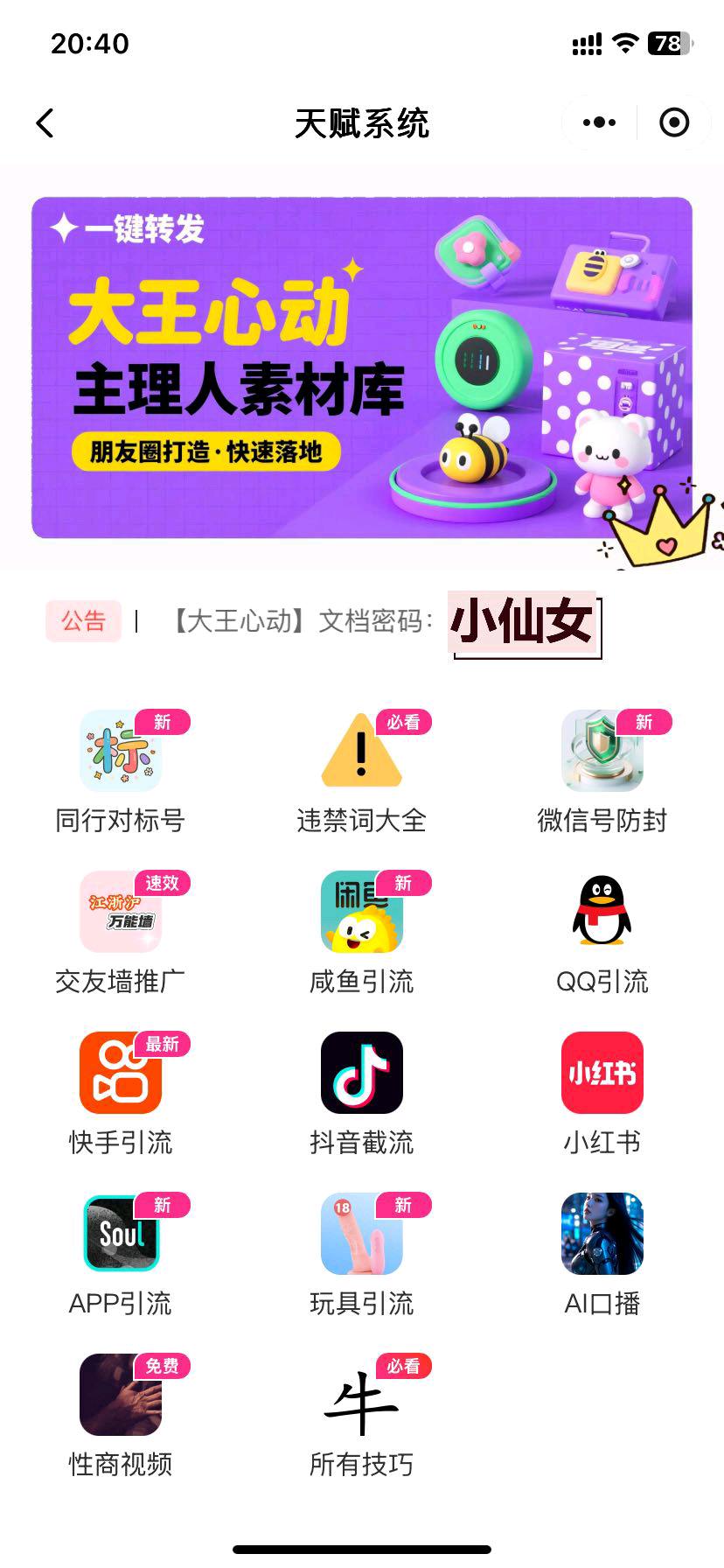
Task: Open the 玩具引流 icon
Action: pyautogui.click(x=362, y=1234)
